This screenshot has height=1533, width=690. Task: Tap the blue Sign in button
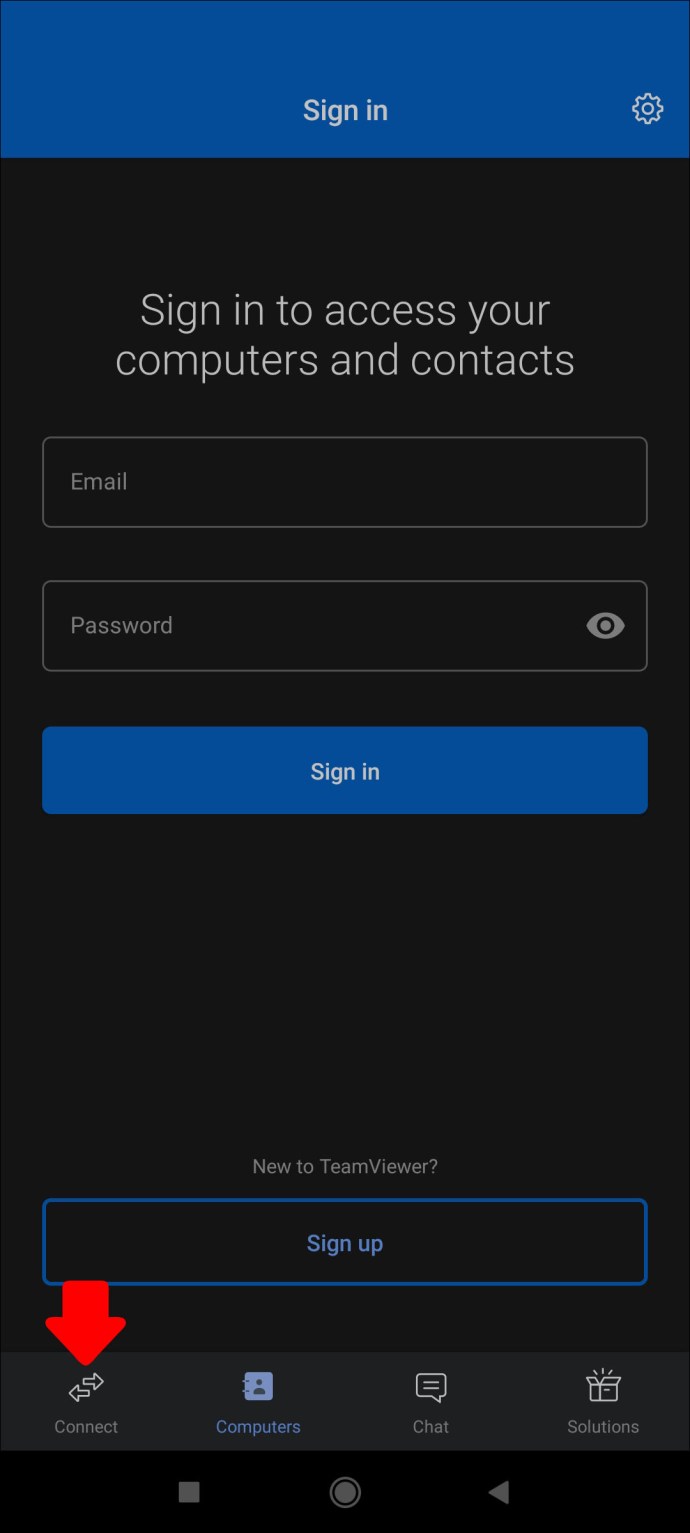pyautogui.click(x=344, y=770)
